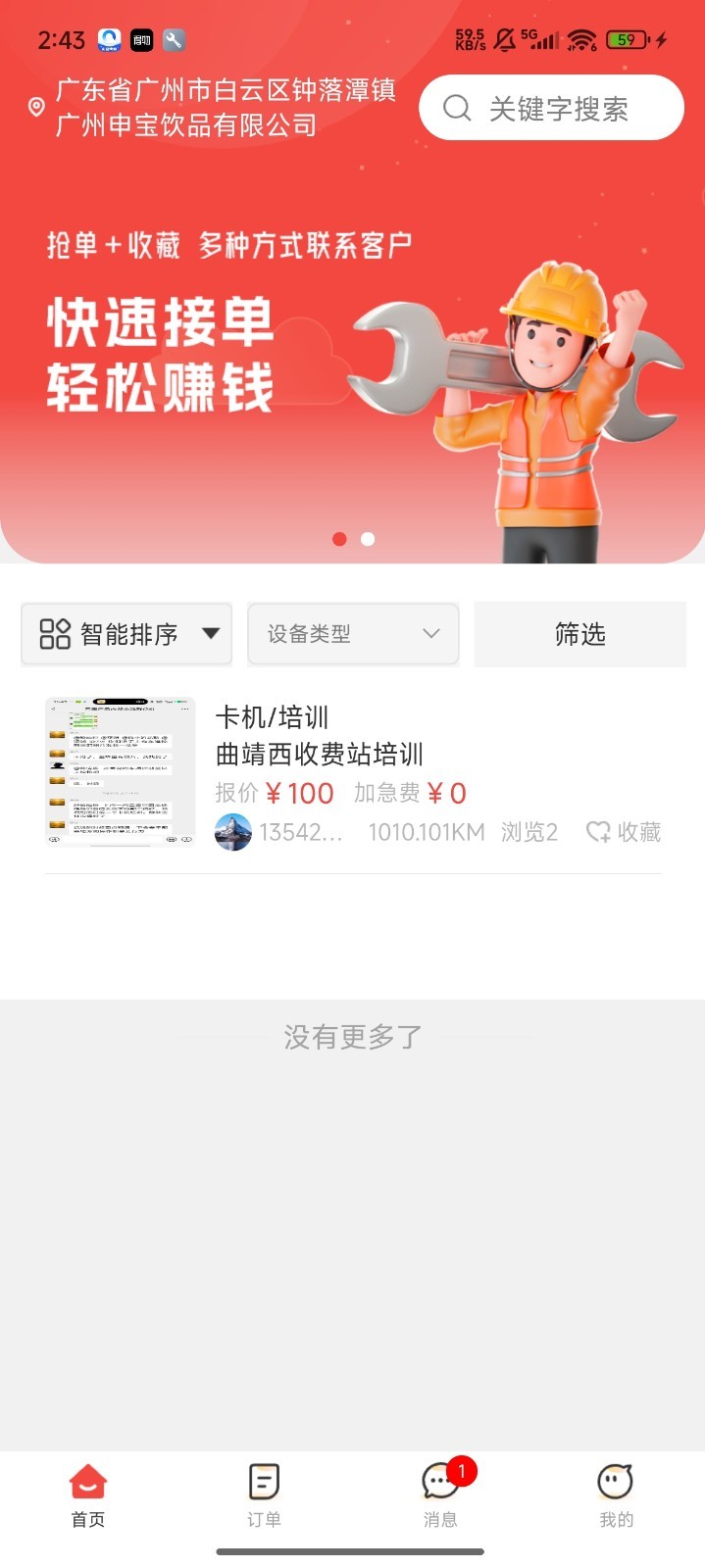
Task: Expand the 智能排序 sort dropdown
Action: point(126,634)
